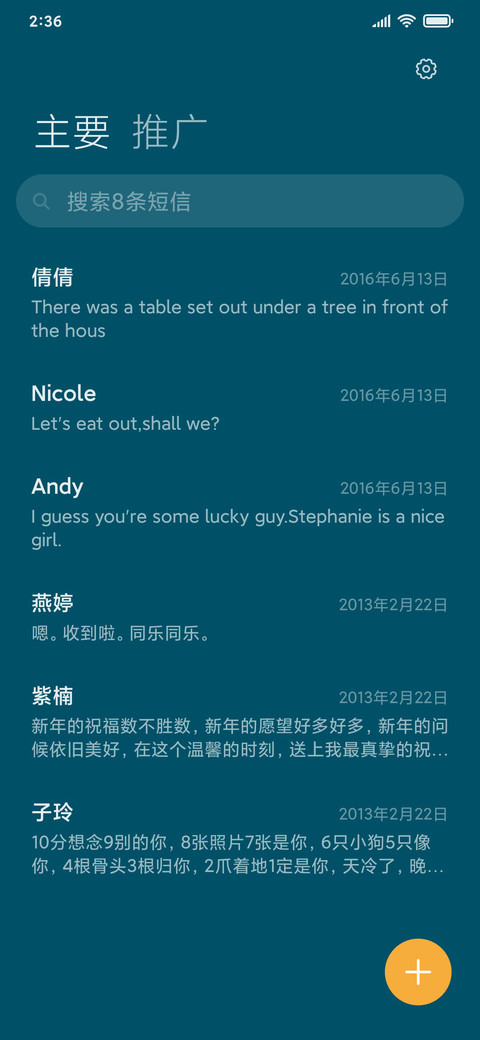Open the chat with 燕婷
The image size is (480, 1040).
tap(240, 619)
